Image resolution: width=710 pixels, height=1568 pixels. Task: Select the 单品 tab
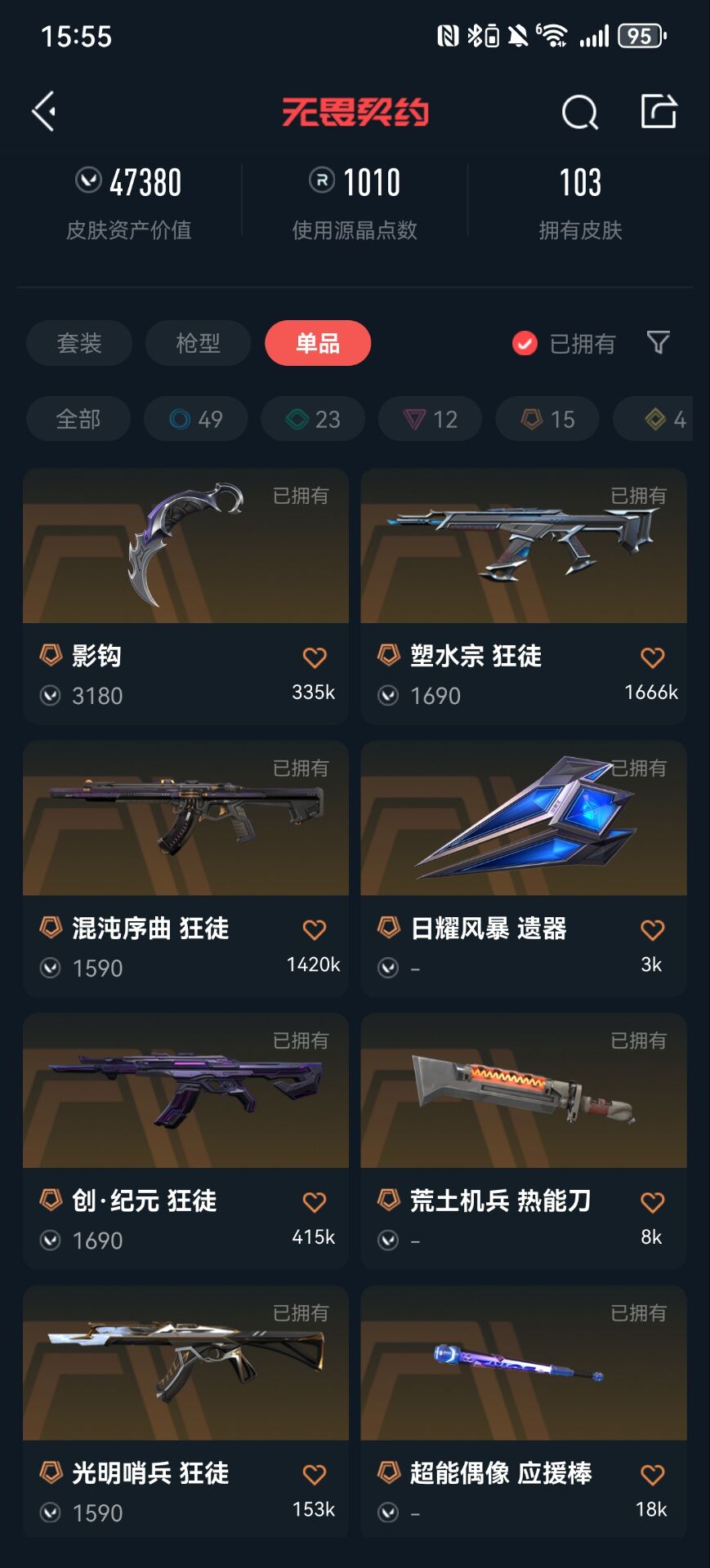tap(317, 343)
